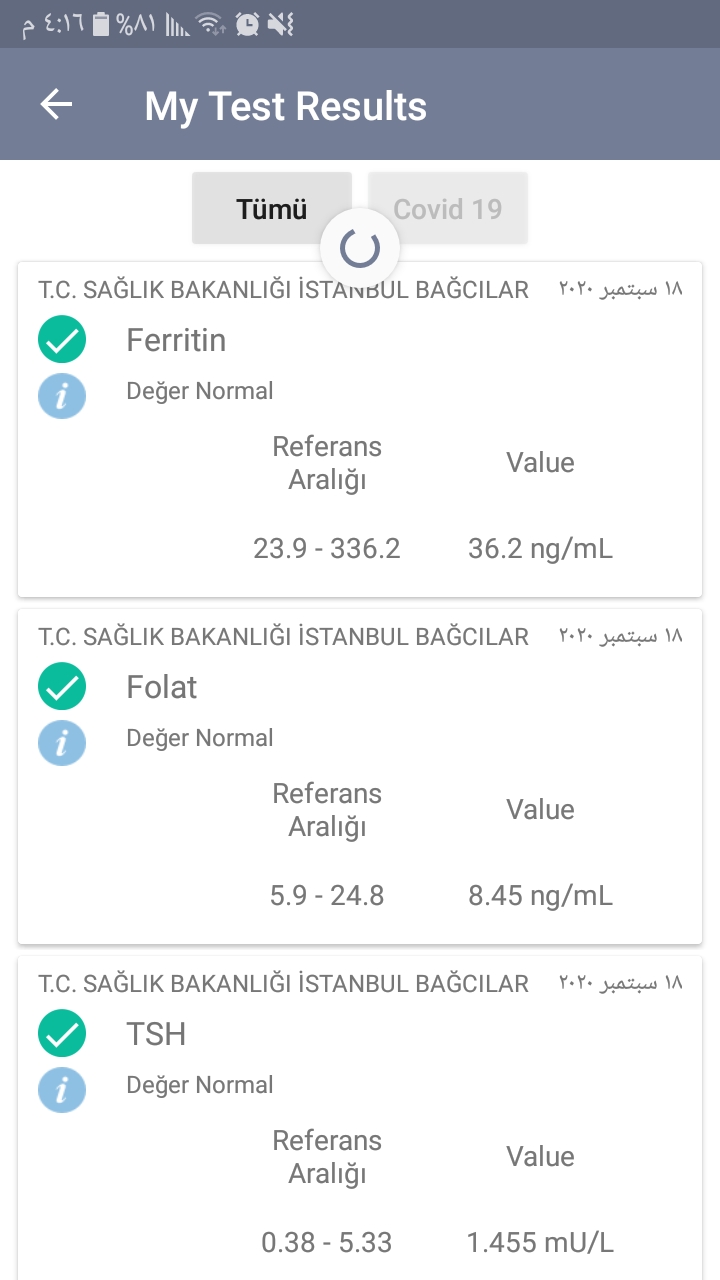Open the info icon for TSH
The height and width of the screenshot is (1280, 720).
click(62, 1089)
